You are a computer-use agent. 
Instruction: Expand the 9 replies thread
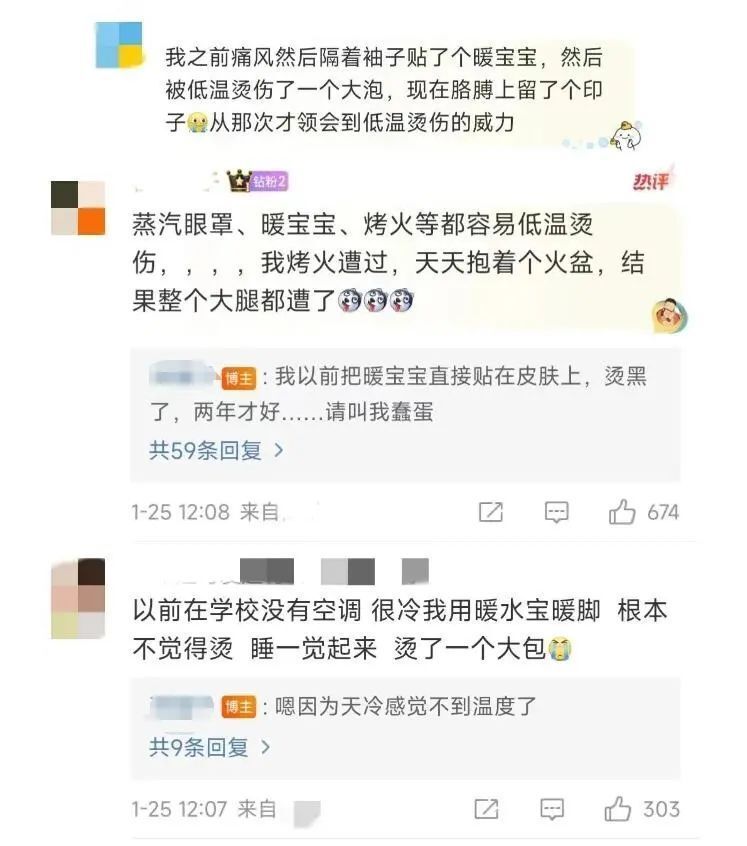210,746
